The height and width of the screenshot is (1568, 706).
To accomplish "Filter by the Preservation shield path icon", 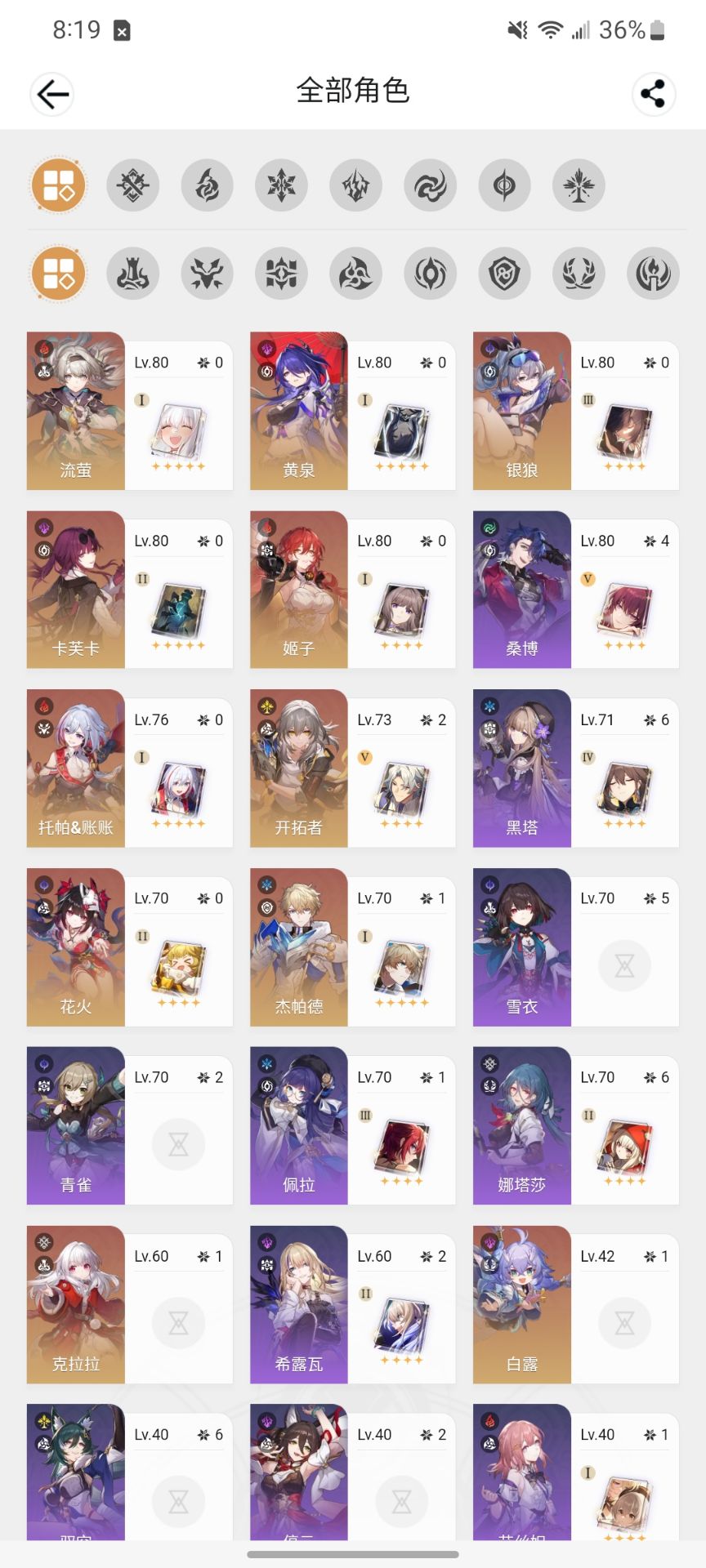I will (x=504, y=274).
